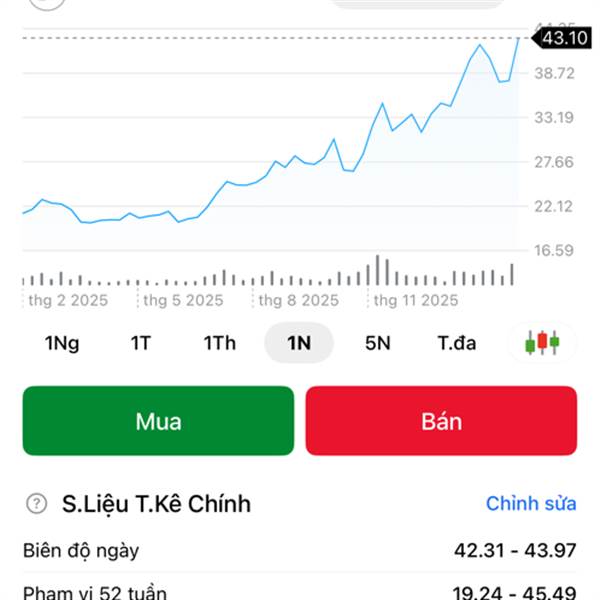This screenshot has height=600, width=600.
Task: Tap the green Mua button
Action: [x=158, y=421]
